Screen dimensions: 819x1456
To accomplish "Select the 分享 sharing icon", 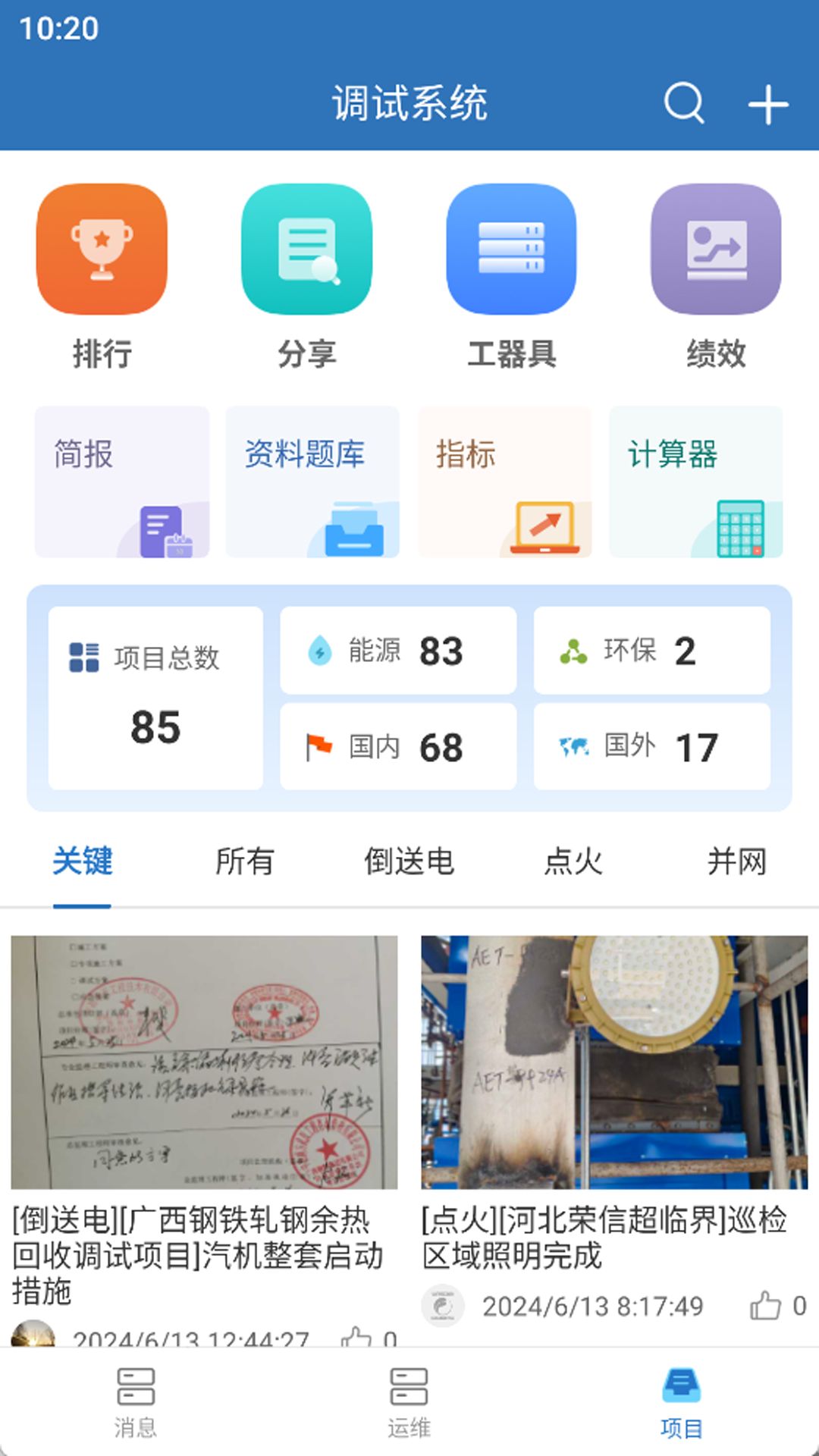I will pos(307,250).
